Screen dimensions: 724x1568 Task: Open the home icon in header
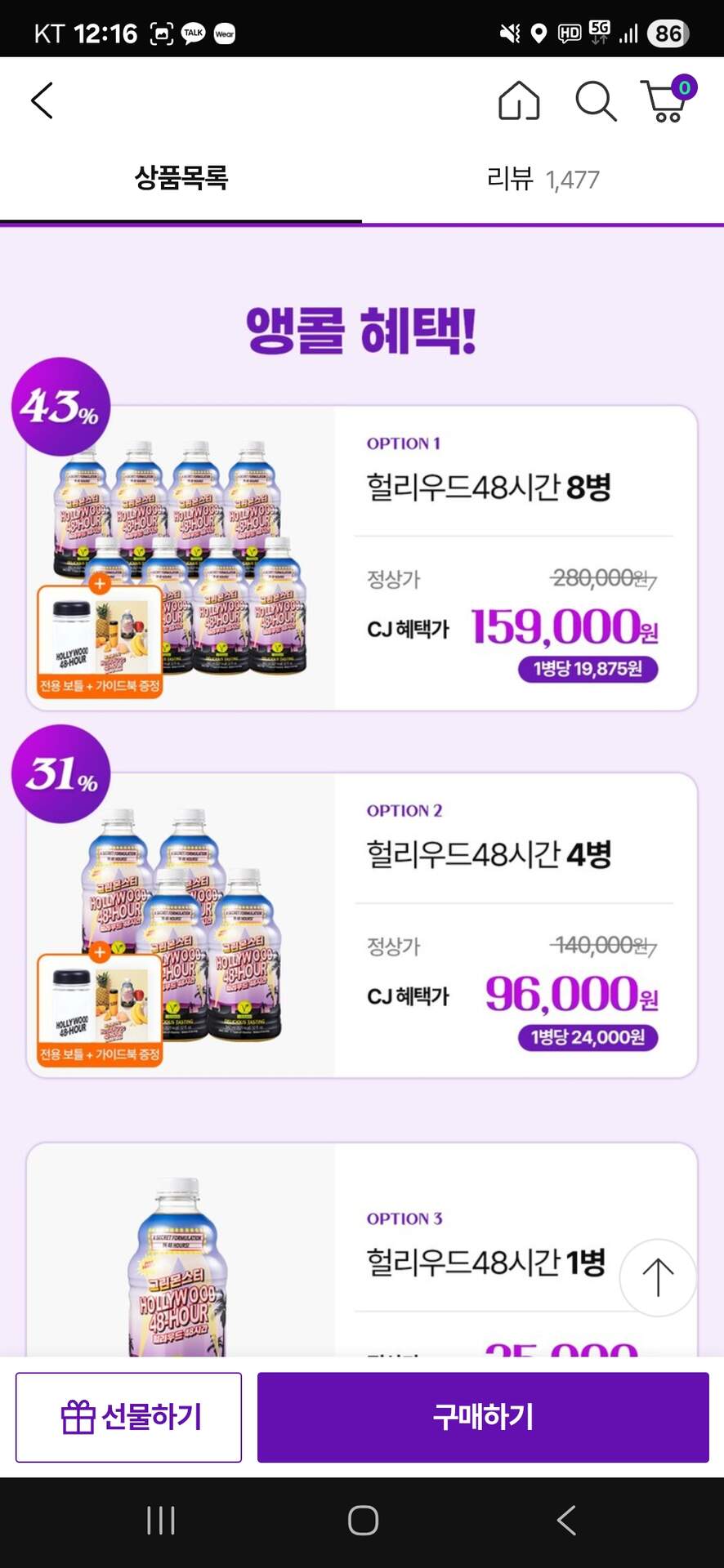(x=519, y=101)
